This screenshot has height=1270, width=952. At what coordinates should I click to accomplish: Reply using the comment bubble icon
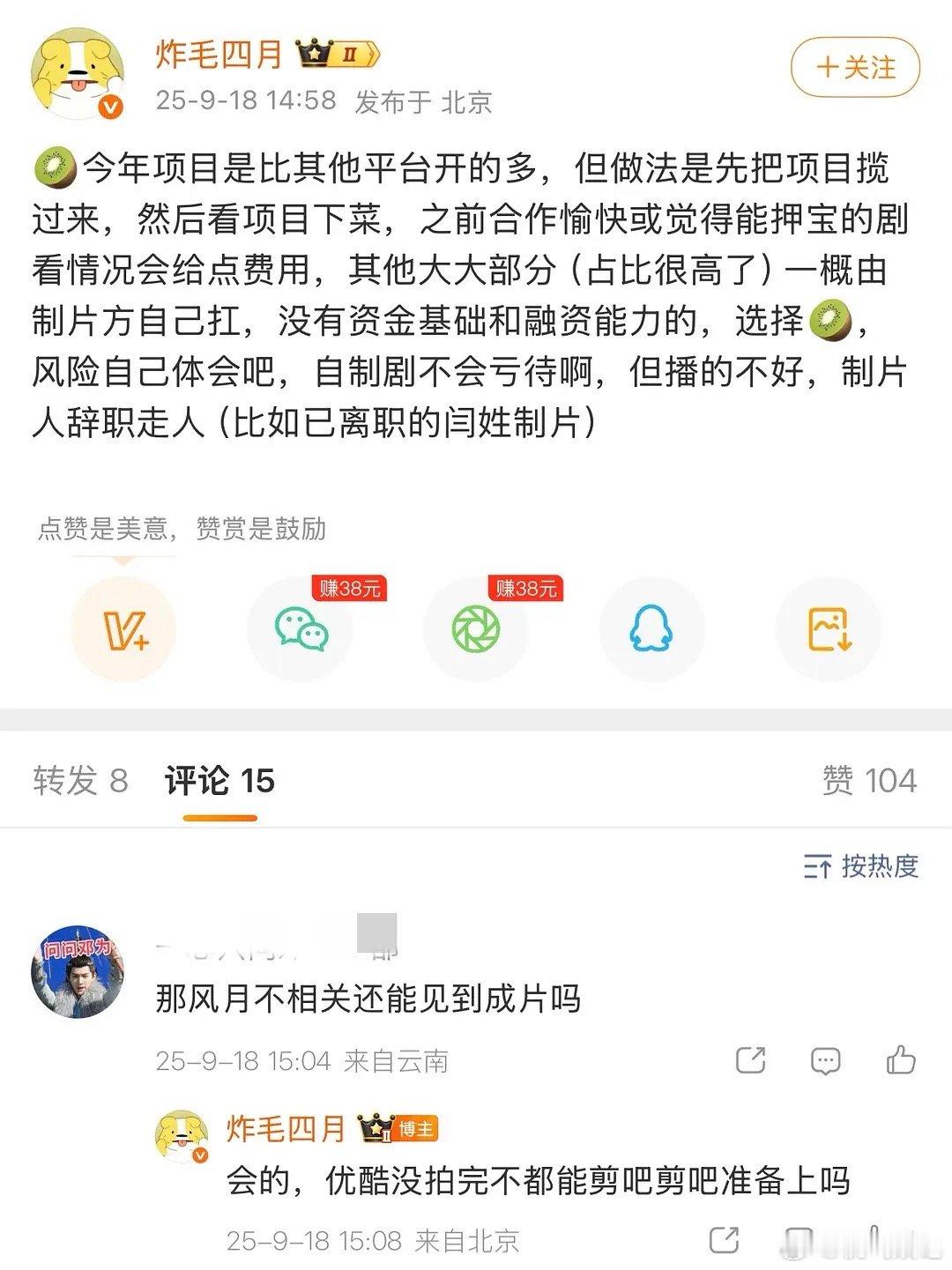(825, 1061)
